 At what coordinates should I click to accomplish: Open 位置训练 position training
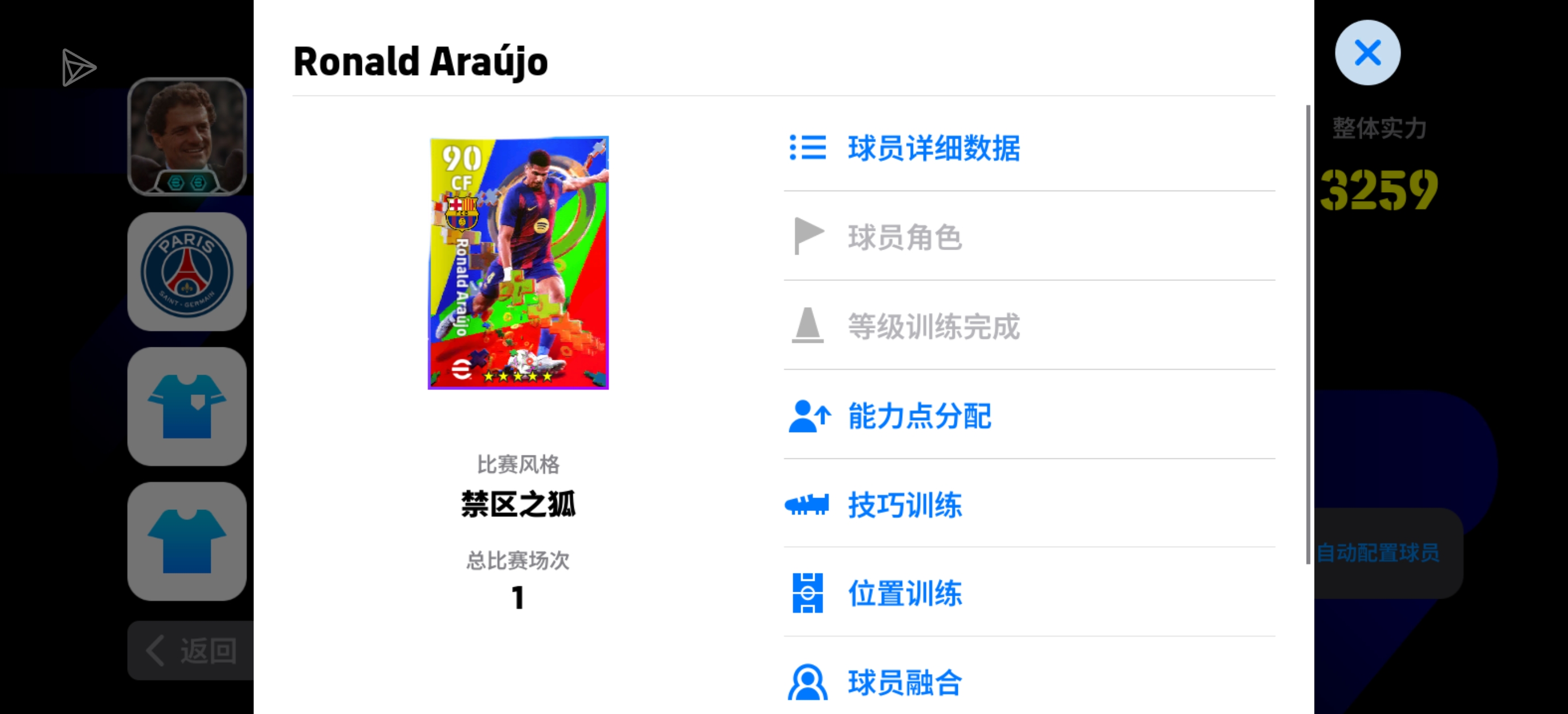pos(904,593)
